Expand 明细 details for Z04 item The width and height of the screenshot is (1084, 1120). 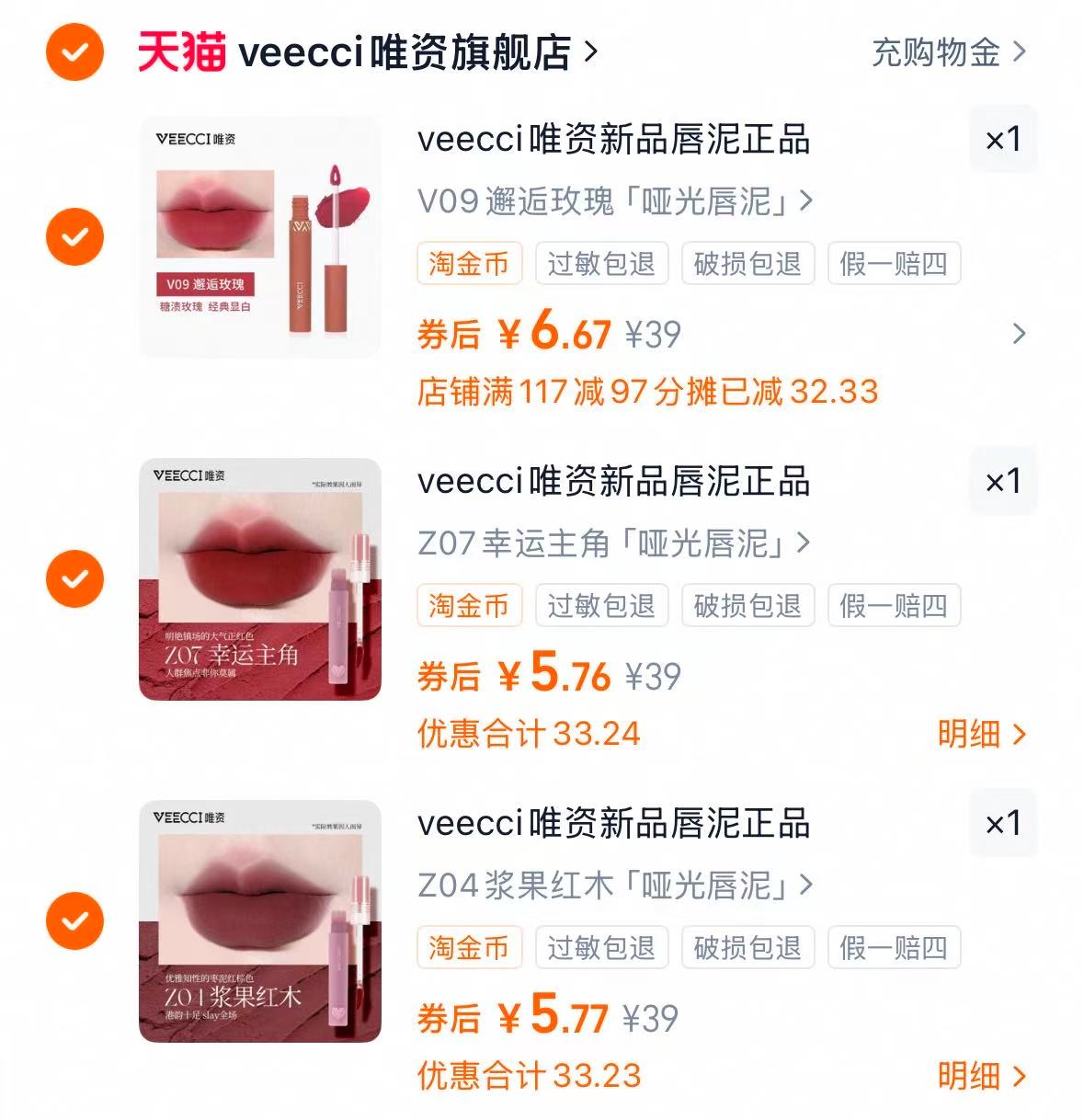tap(982, 1076)
